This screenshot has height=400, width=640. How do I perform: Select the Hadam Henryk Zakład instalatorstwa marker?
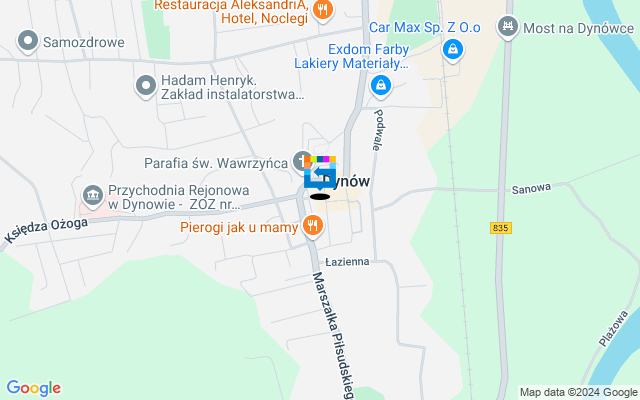click(145, 78)
